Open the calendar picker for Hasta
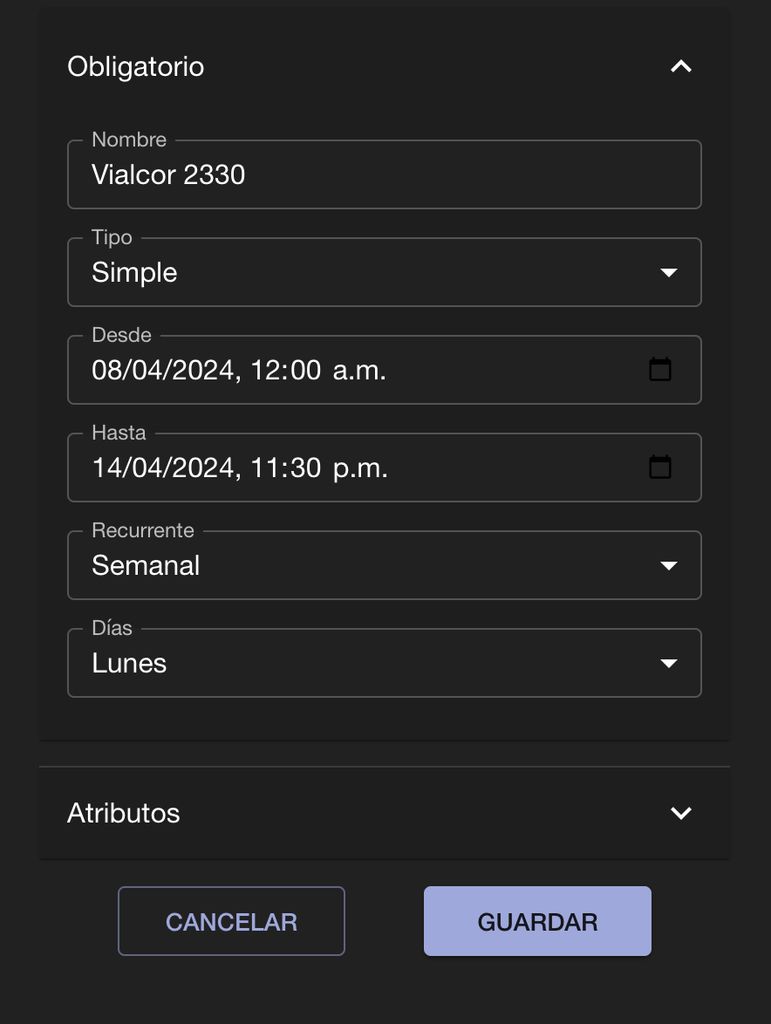The width and height of the screenshot is (771, 1024). (x=660, y=467)
